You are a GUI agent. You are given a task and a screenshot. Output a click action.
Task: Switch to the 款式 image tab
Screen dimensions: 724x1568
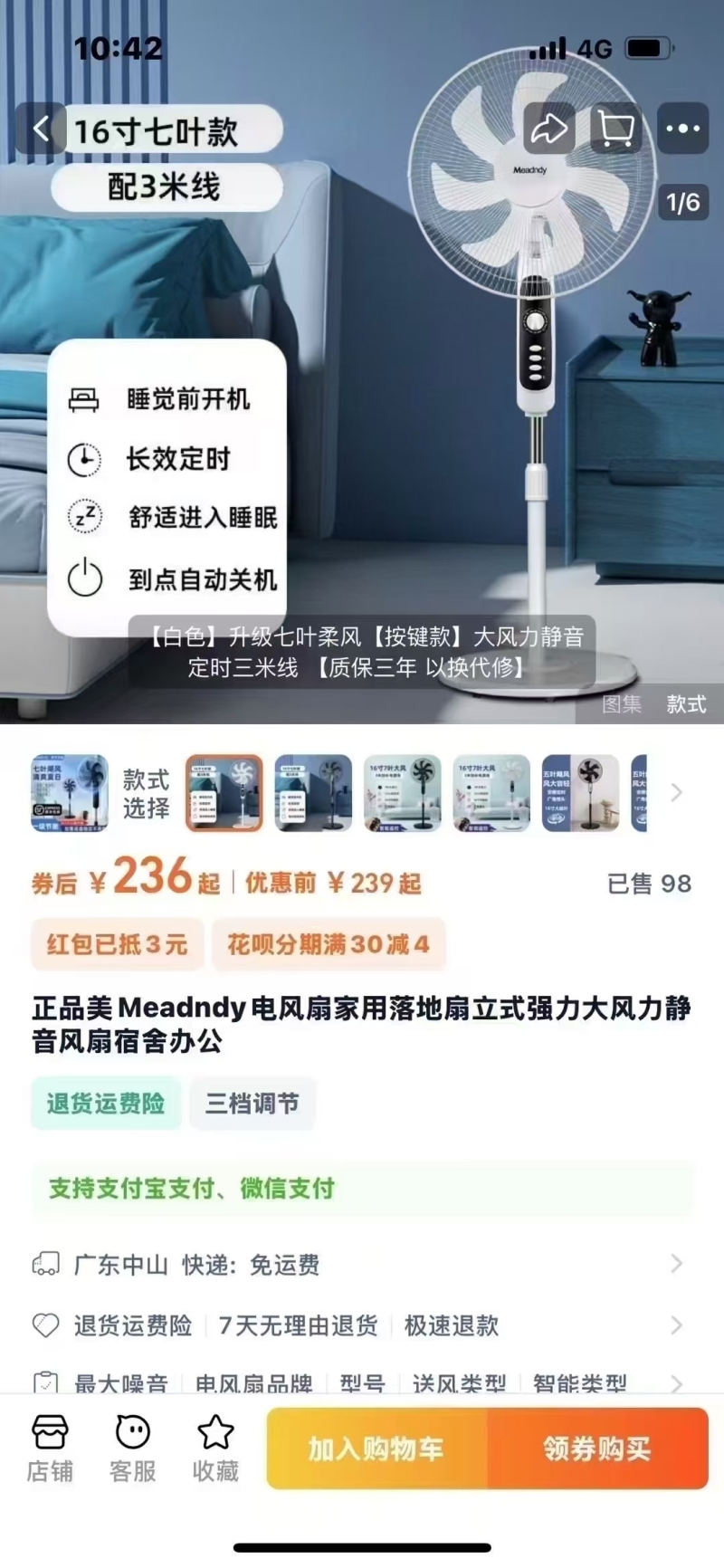685,703
